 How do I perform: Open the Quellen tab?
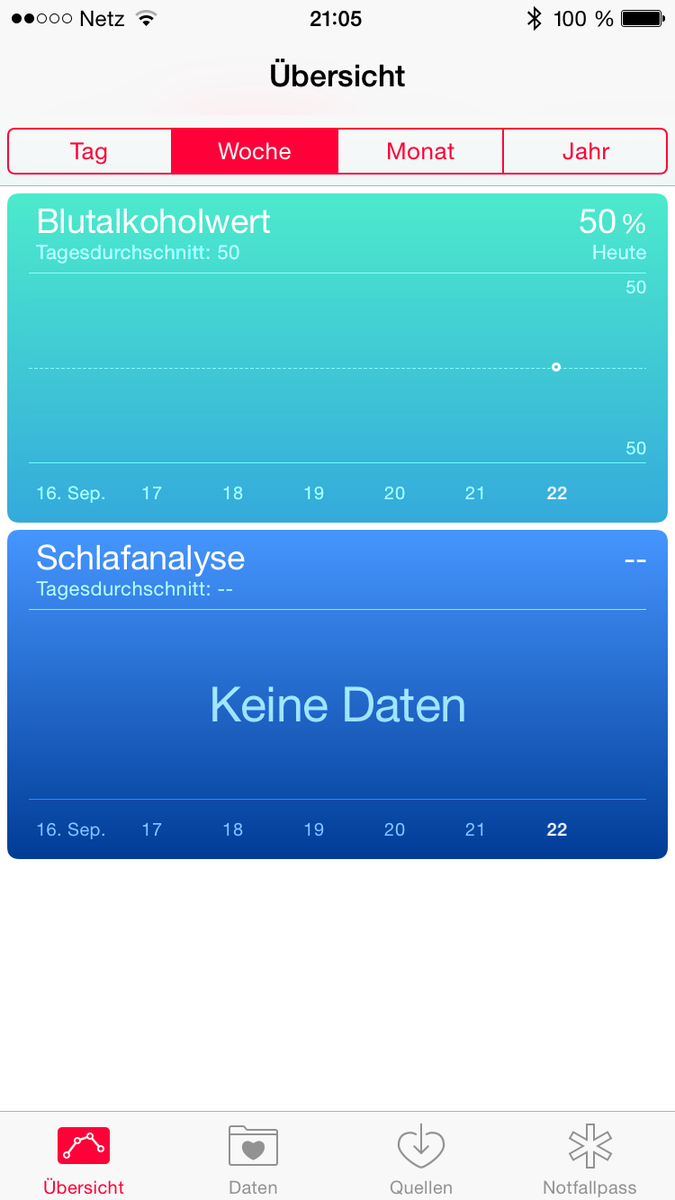[421, 1158]
